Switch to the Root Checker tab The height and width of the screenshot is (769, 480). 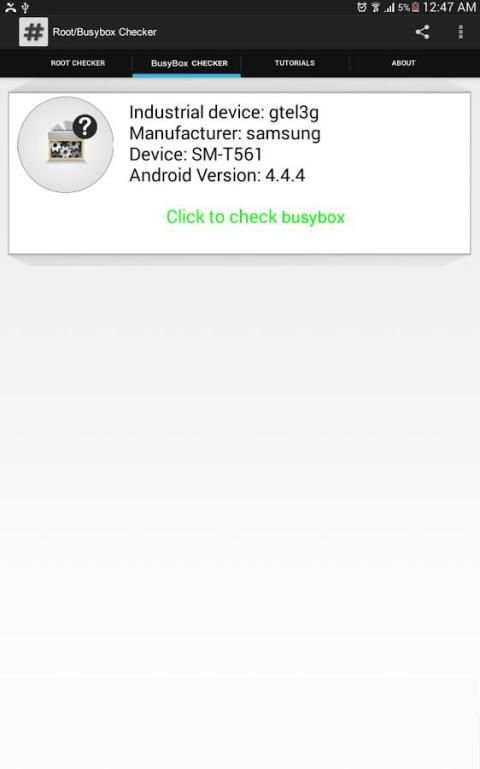point(77,63)
